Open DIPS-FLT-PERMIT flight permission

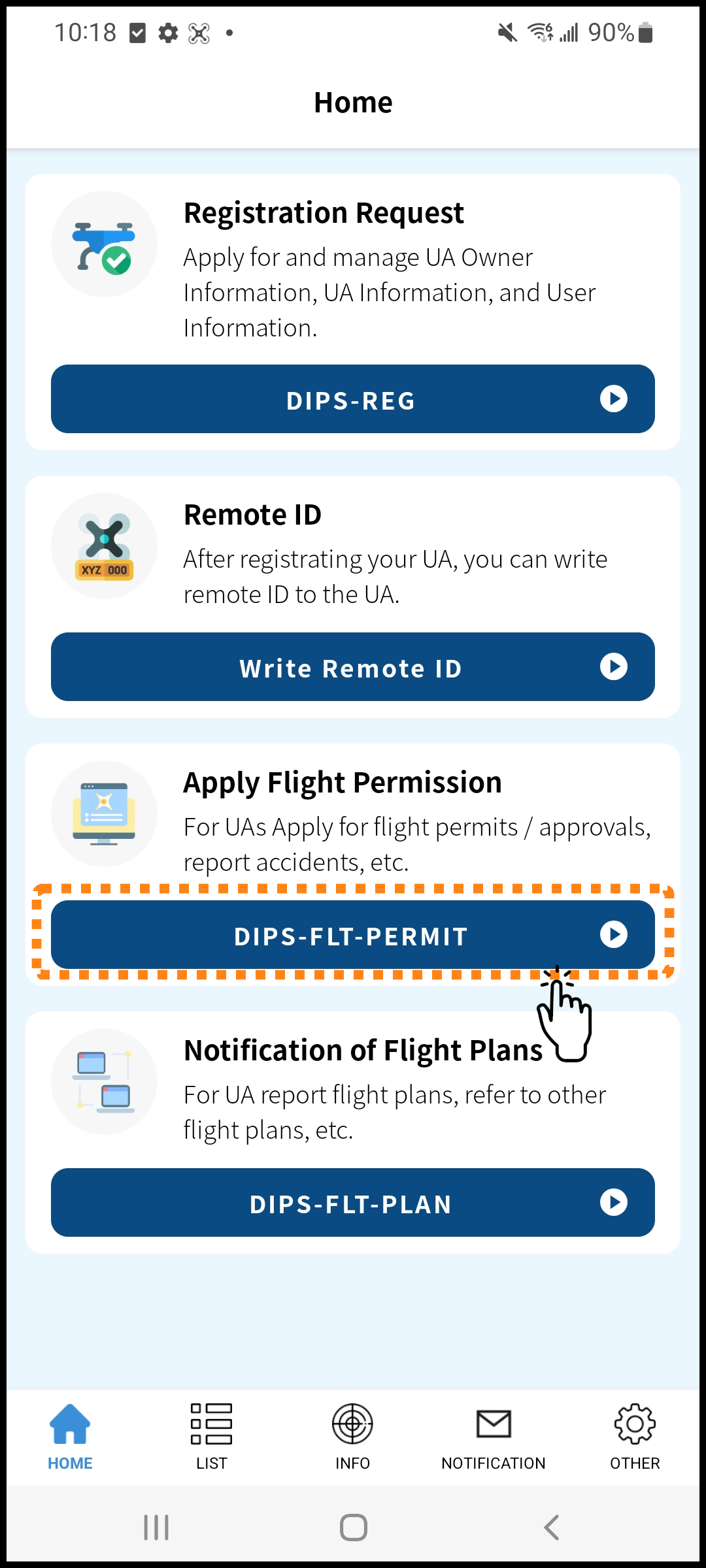[353, 935]
